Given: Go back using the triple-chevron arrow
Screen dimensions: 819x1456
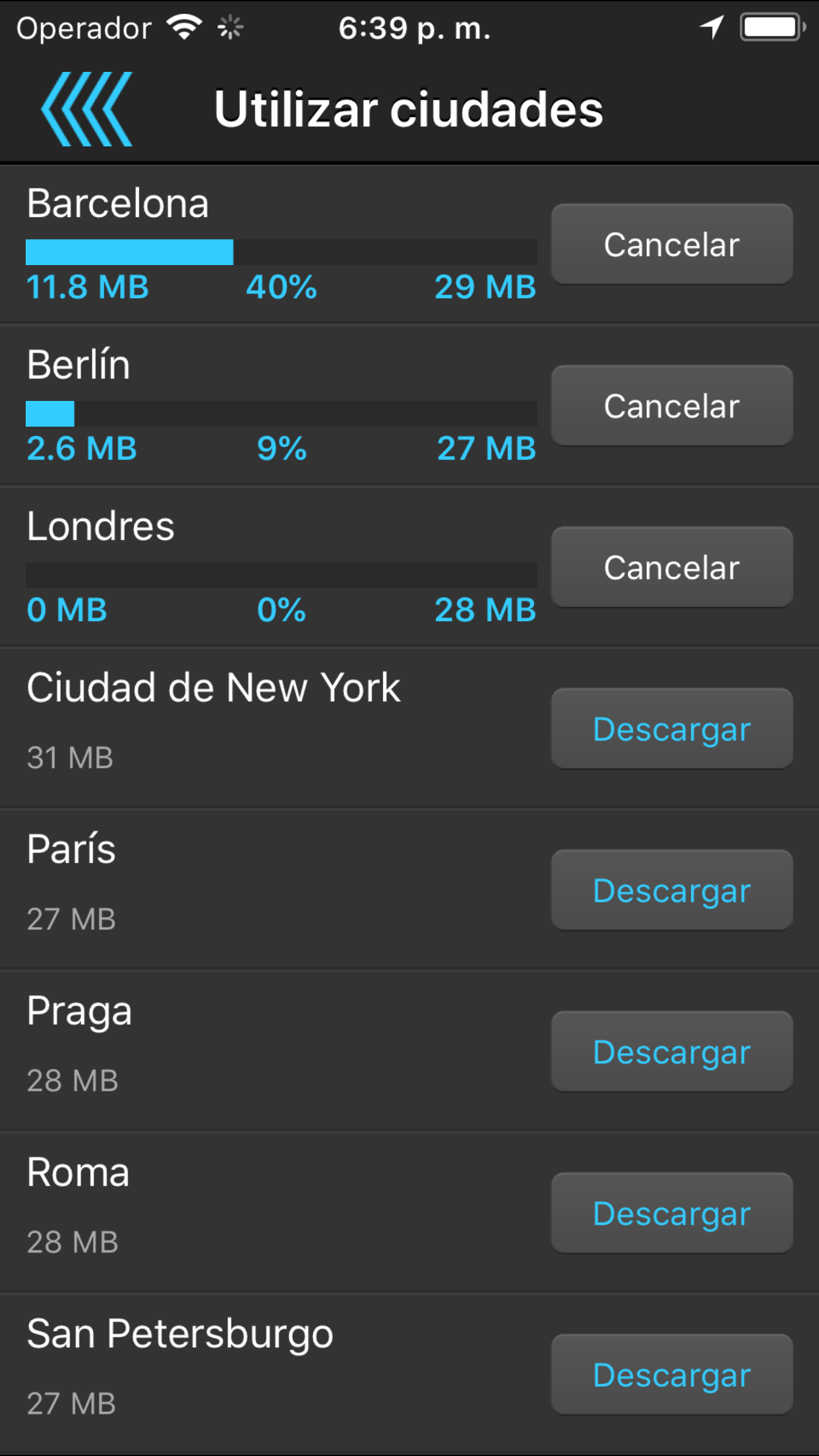Looking at the screenshot, I should 86,109.
